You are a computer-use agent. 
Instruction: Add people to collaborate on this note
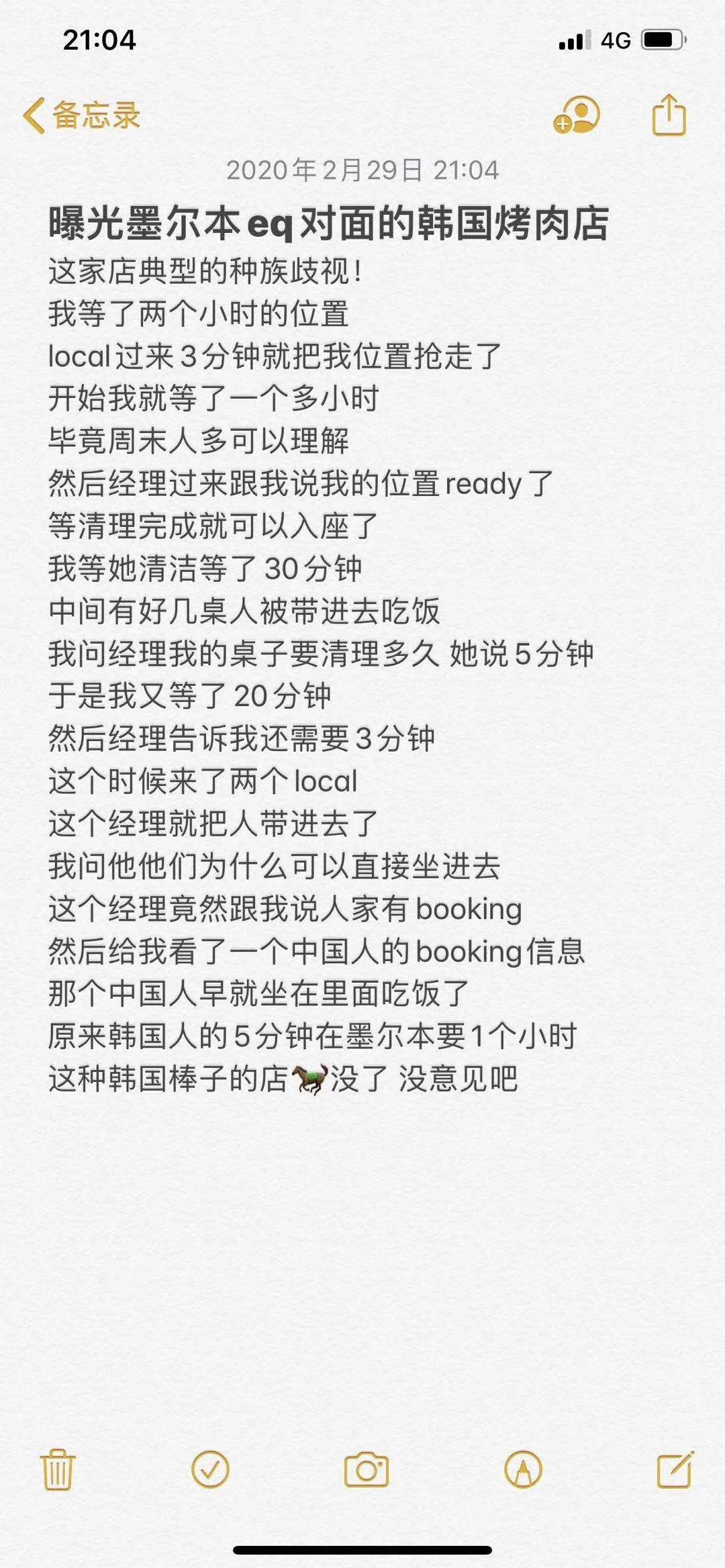[577, 115]
